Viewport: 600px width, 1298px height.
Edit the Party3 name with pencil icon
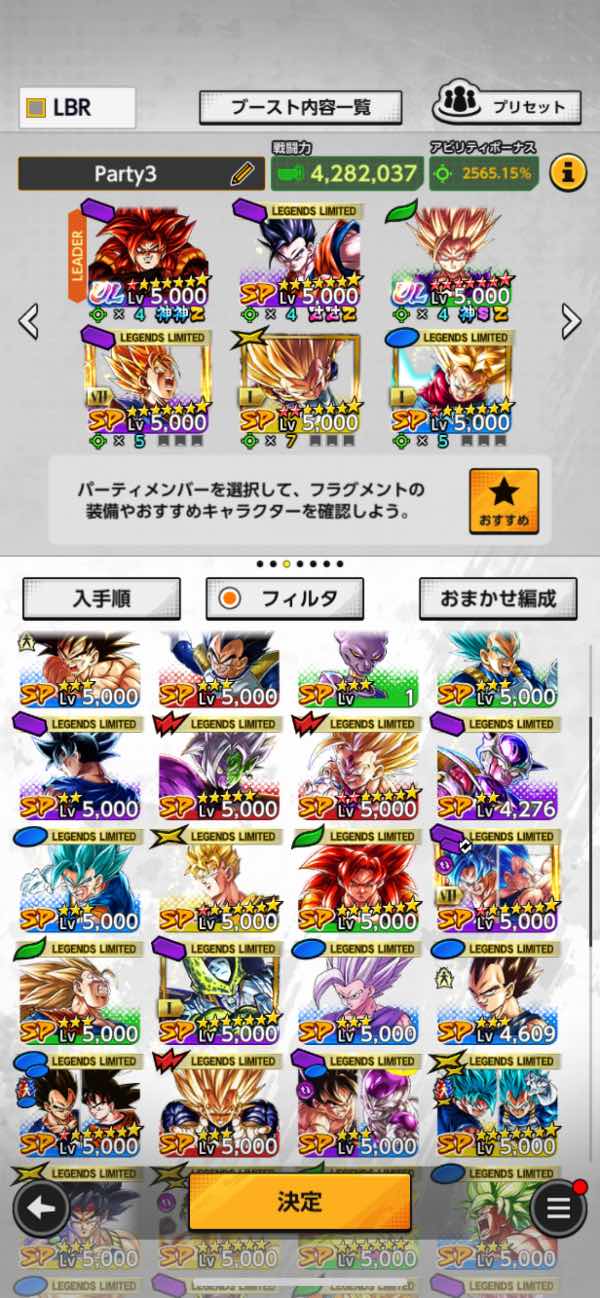242,174
